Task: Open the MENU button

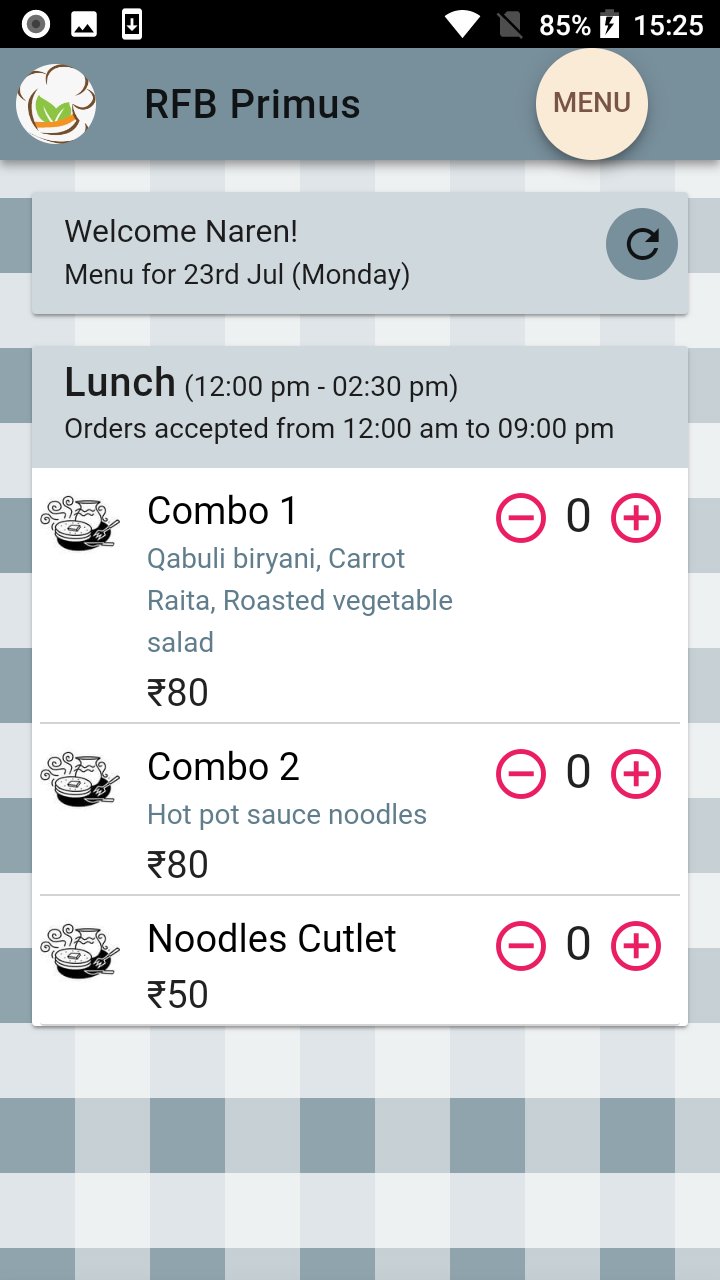Action: (592, 103)
